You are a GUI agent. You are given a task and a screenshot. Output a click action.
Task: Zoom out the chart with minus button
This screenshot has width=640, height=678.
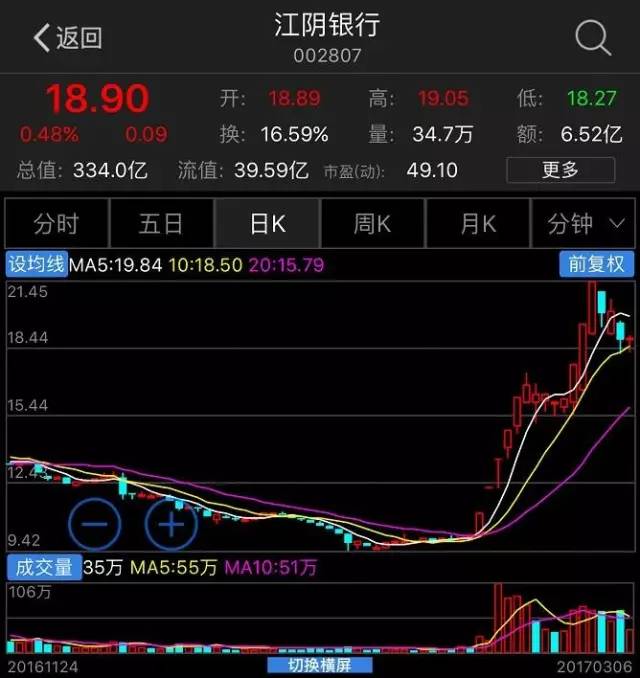click(95, 522)
